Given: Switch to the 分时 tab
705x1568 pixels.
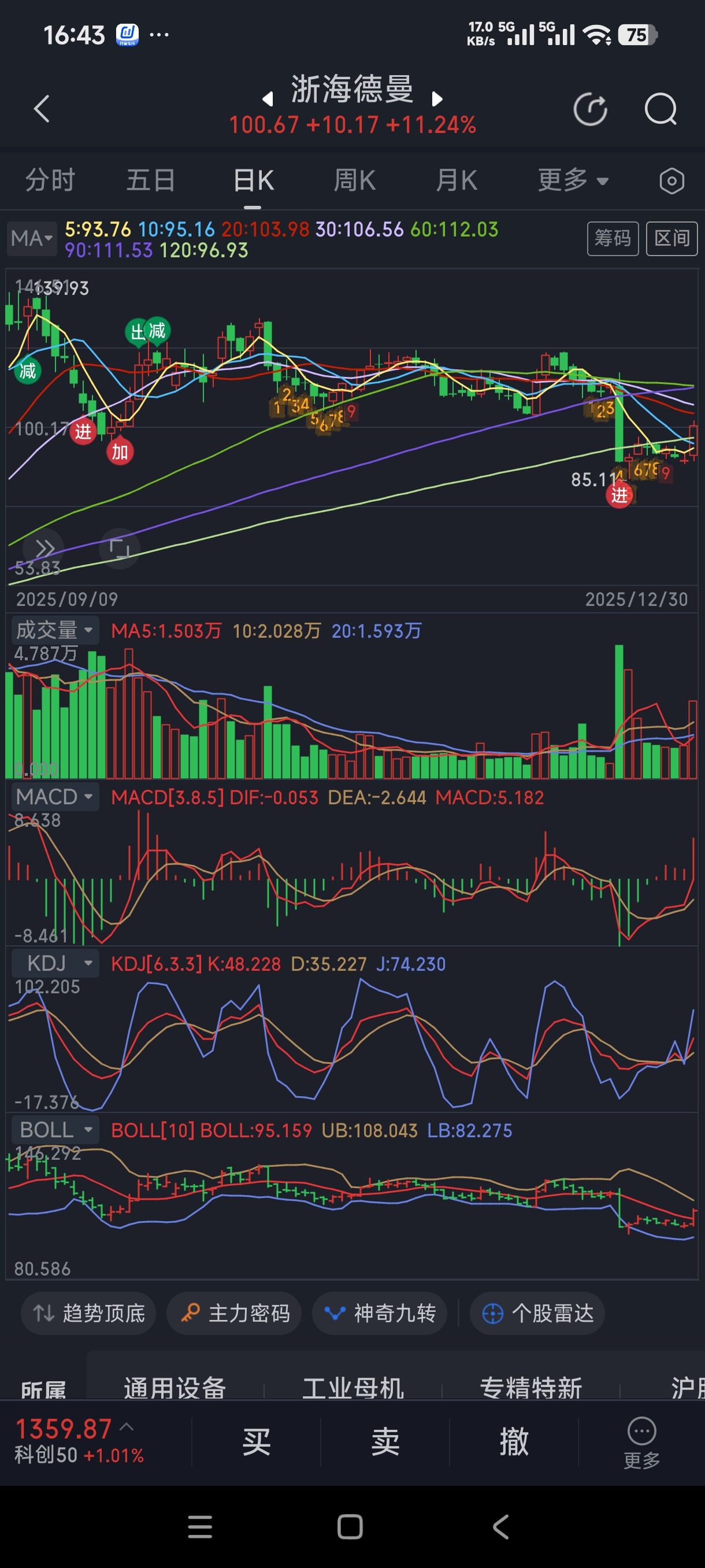Looking at the screenshot, I should pos(50,181).
